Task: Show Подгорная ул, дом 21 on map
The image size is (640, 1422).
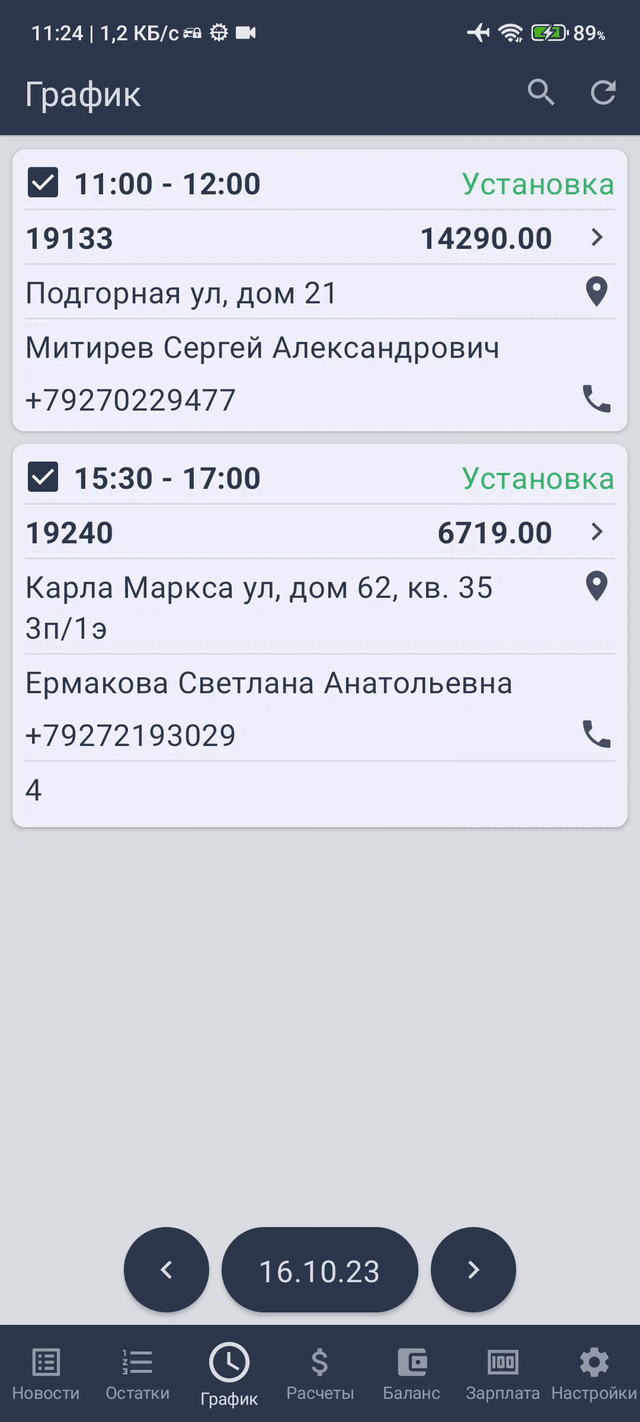Action: 597,292
